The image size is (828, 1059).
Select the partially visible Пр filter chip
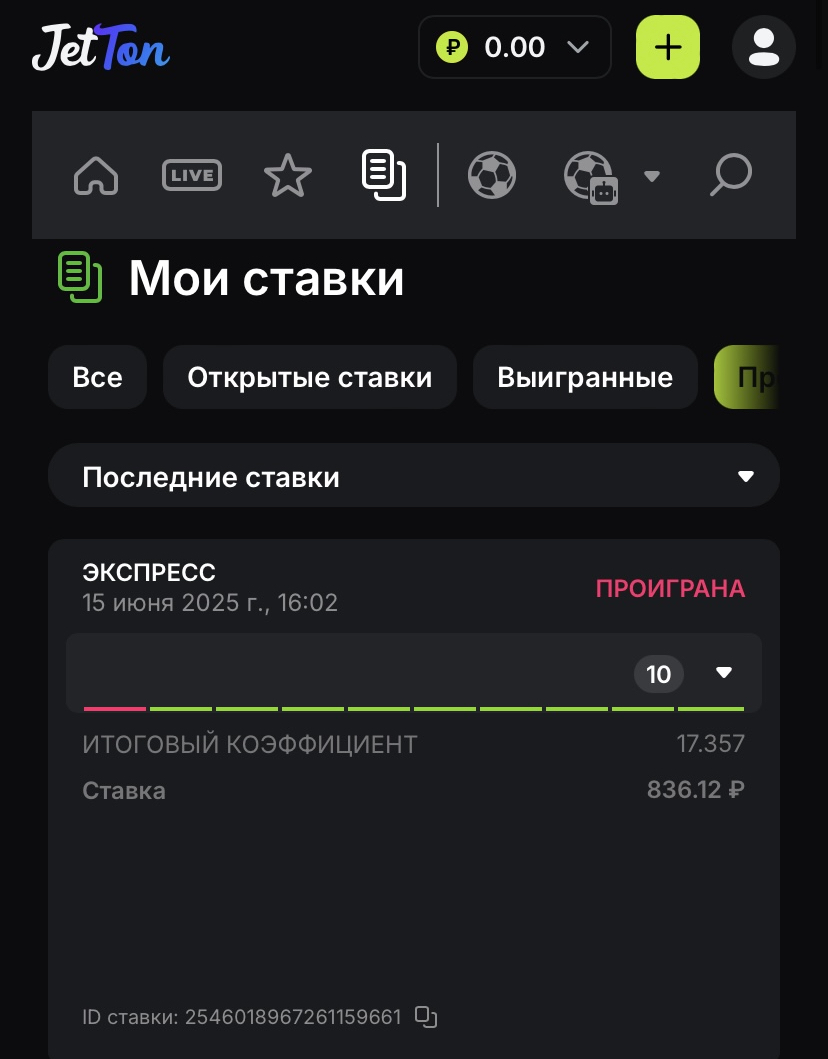(x=748, y=377)
